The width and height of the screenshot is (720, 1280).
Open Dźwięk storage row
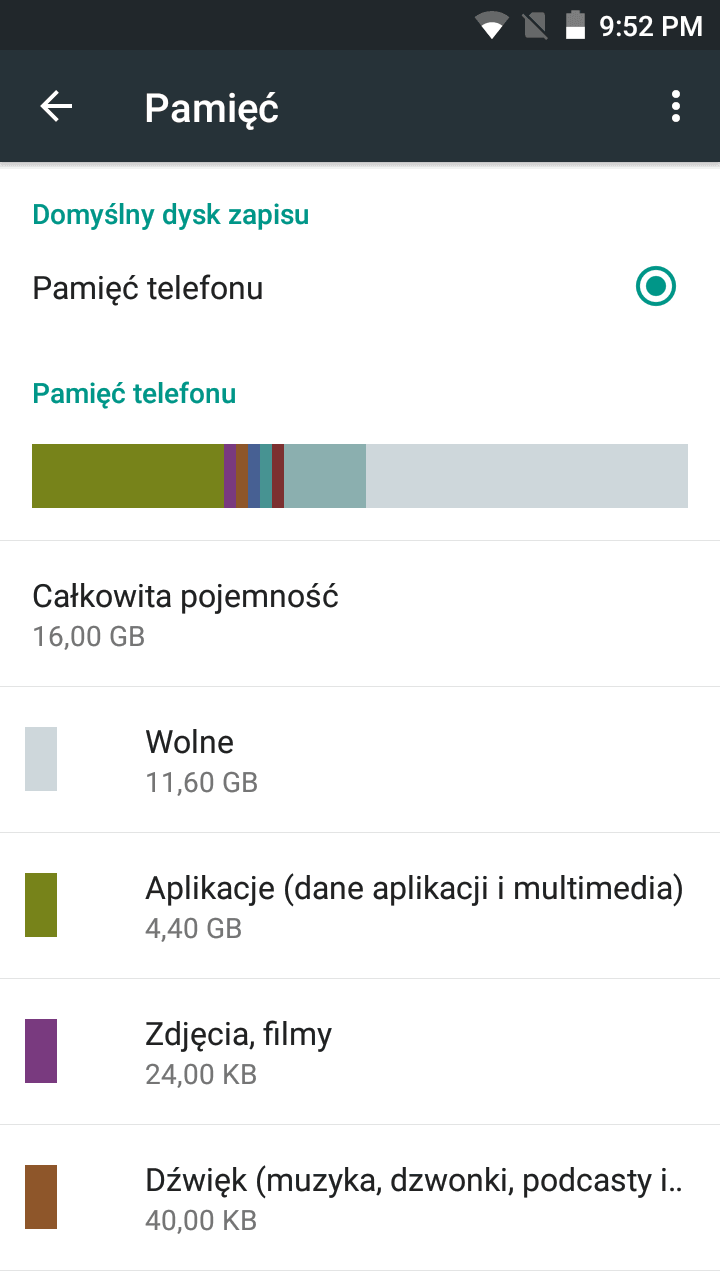pos(360,1198)
